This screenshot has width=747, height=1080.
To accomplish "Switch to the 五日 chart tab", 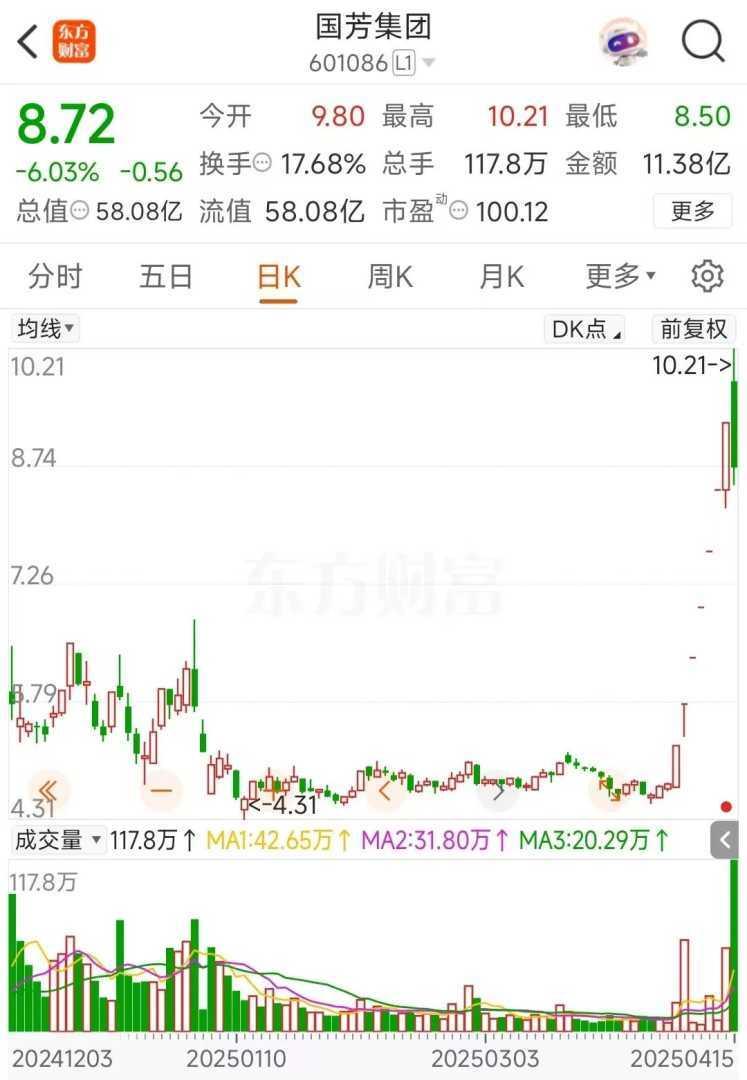I will click(166, 277).
